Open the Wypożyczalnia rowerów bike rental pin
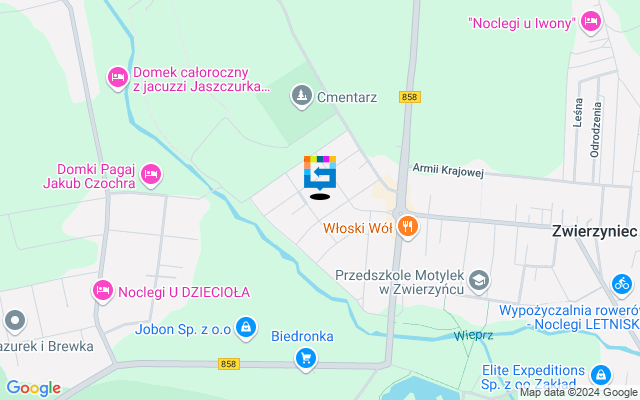Screen dimensions: 640x400 click(x=621, y=283)
